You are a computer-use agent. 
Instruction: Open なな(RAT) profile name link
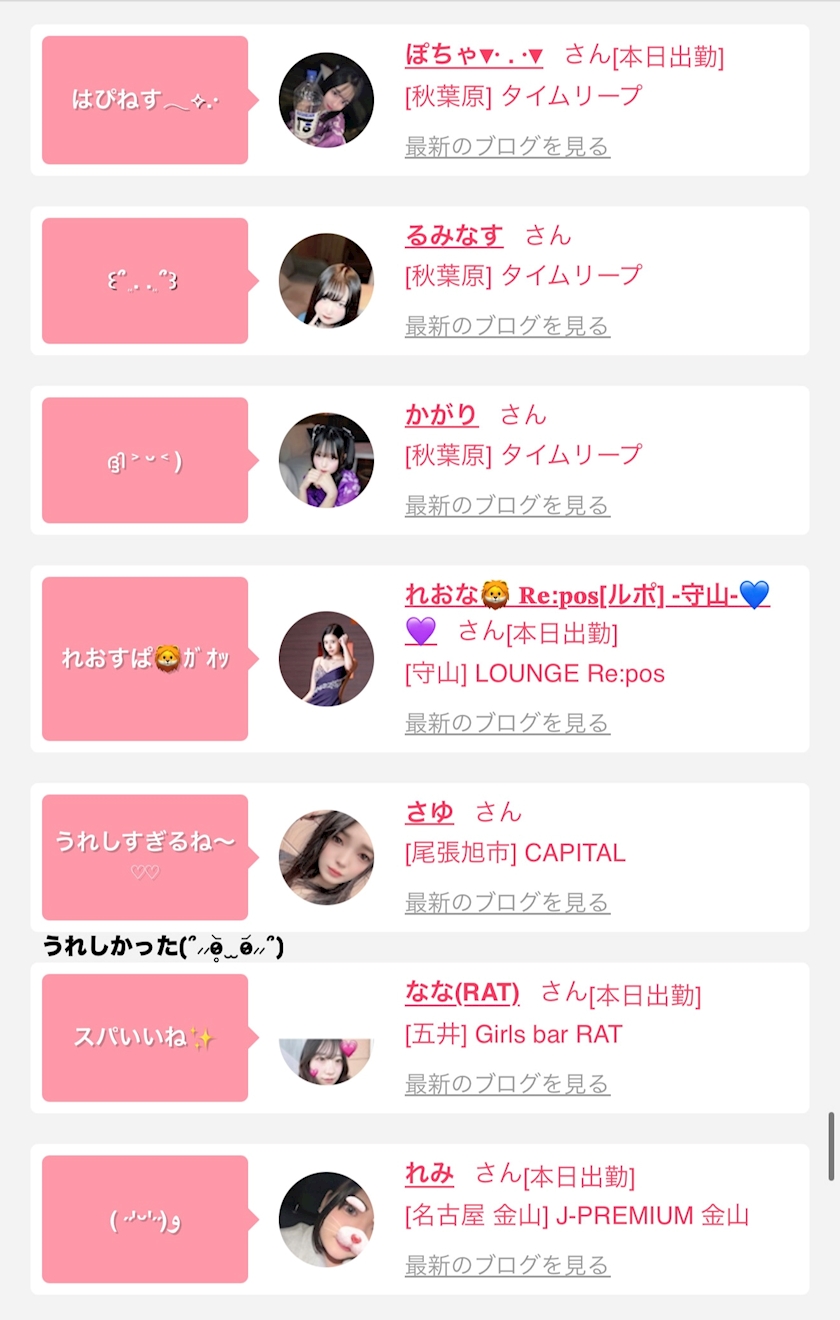tap(462, 993)
